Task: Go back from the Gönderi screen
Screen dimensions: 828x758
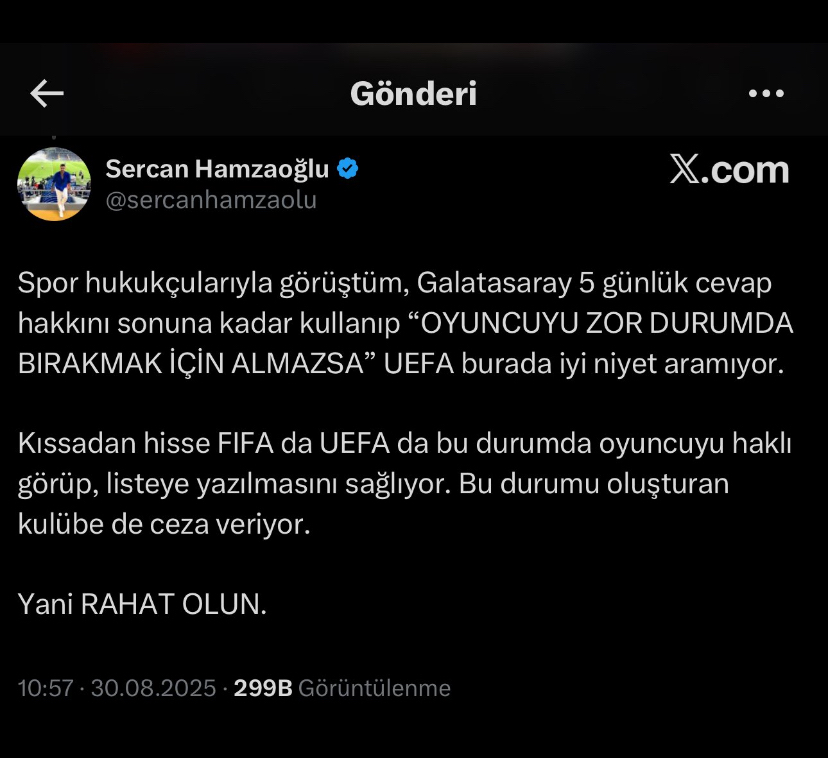Action: coord(47,94)
